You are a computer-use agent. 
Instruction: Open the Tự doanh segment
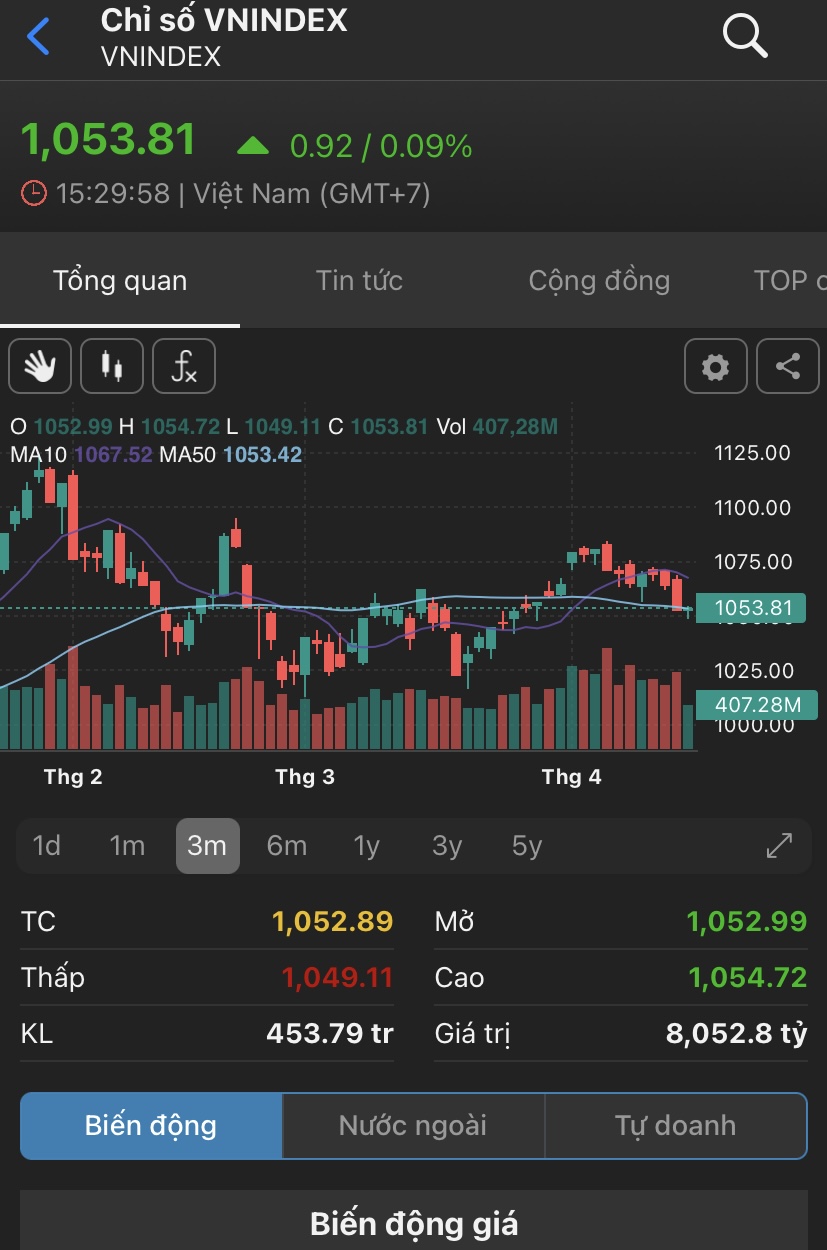pyautogui.click(x=675, y=1126)
